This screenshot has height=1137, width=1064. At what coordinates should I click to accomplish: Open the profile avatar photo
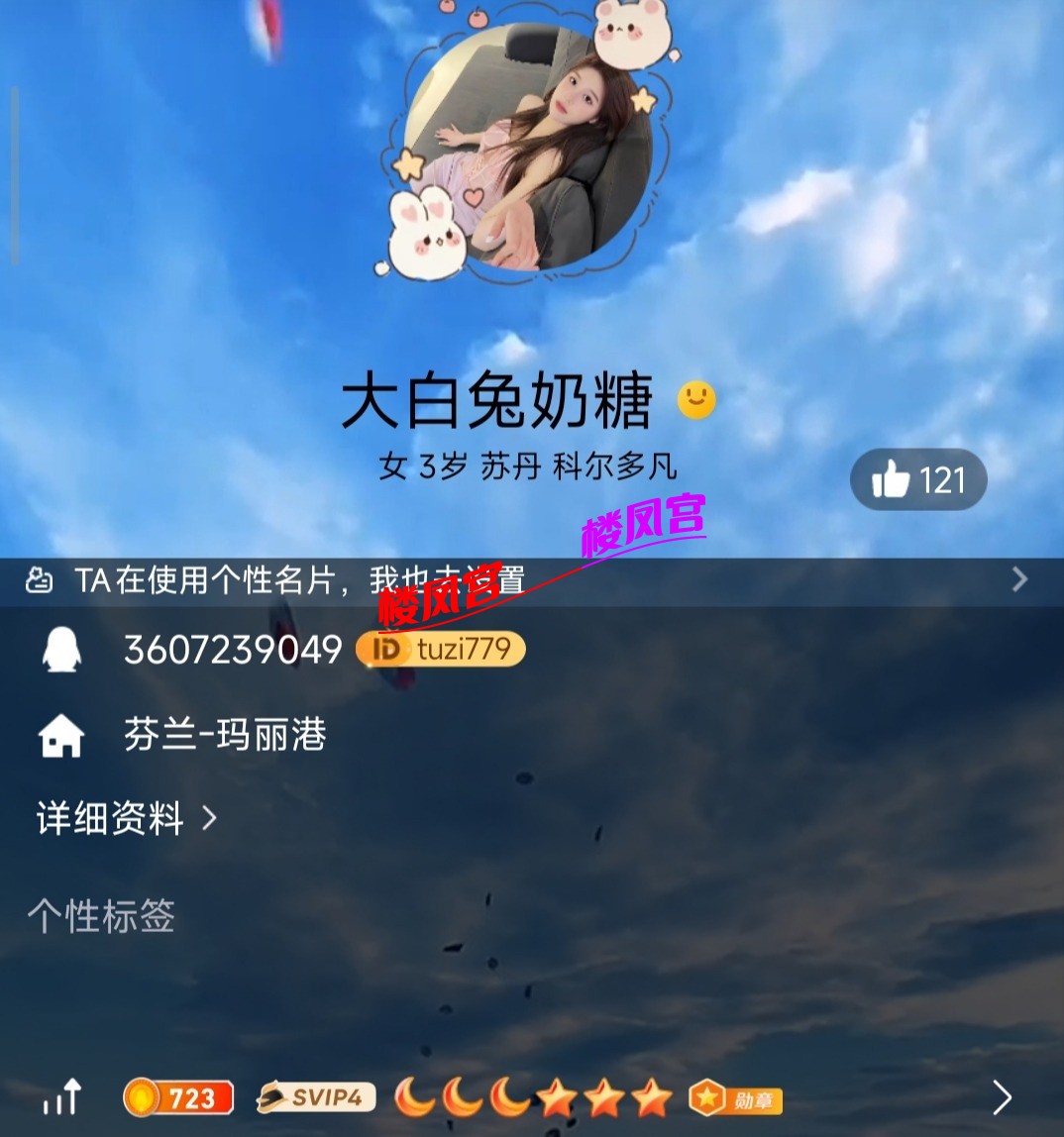[528, 147]
